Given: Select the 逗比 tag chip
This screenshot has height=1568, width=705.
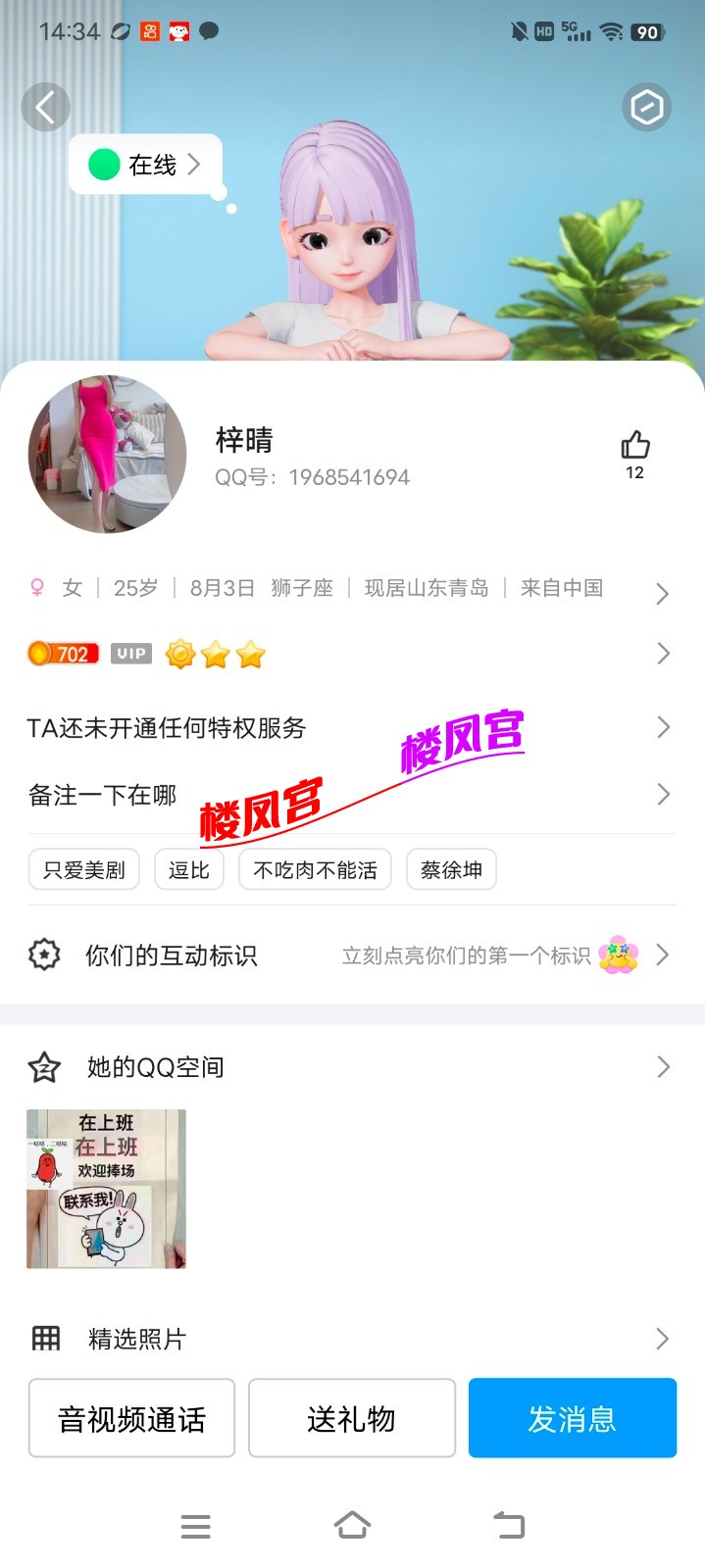Looking at the screenshot, I should (x=189, y=869).
